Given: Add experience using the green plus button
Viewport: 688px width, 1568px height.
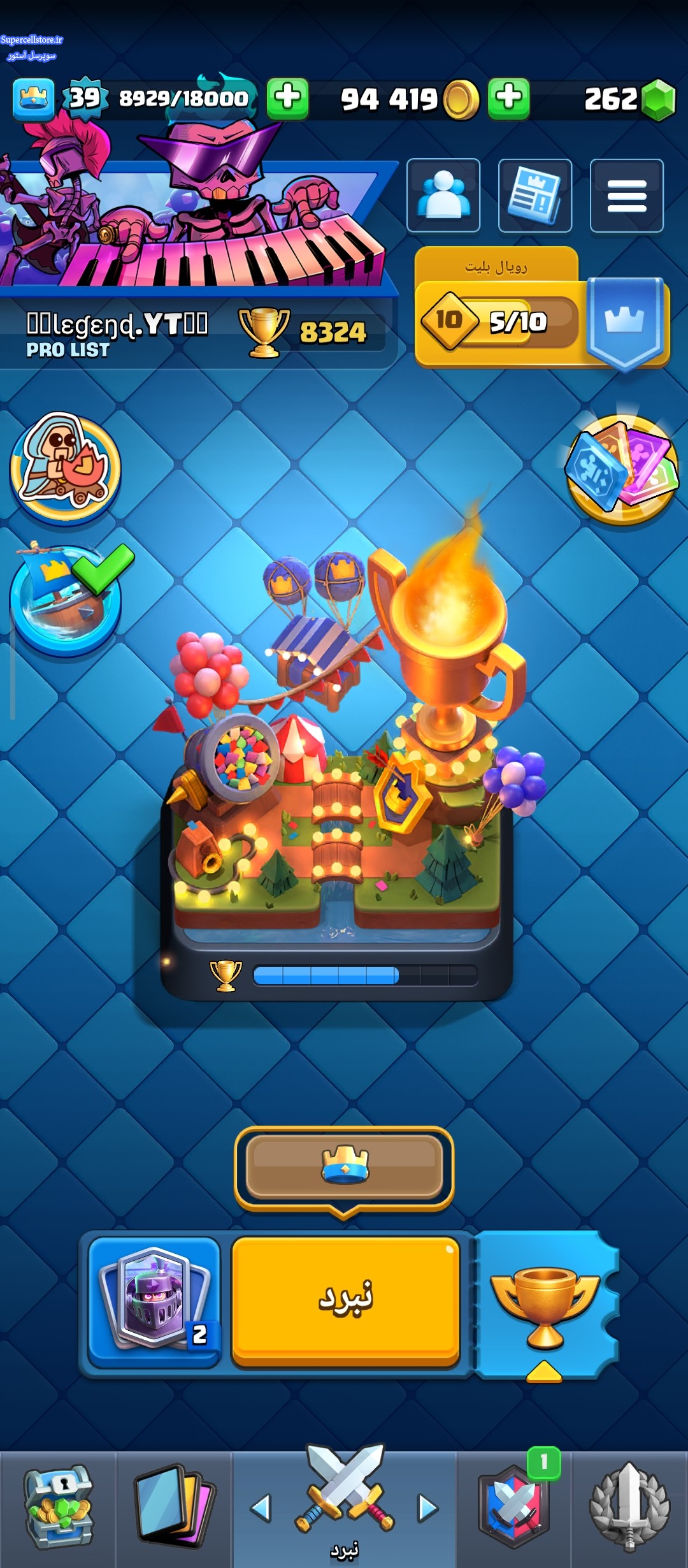Looking at the screenshot, I should 287,99.
